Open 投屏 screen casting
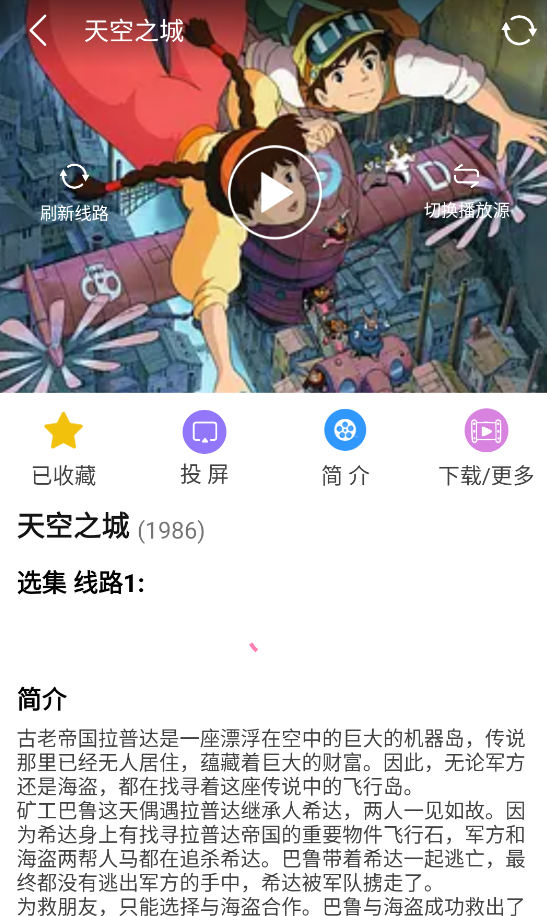 pos(205,449)
